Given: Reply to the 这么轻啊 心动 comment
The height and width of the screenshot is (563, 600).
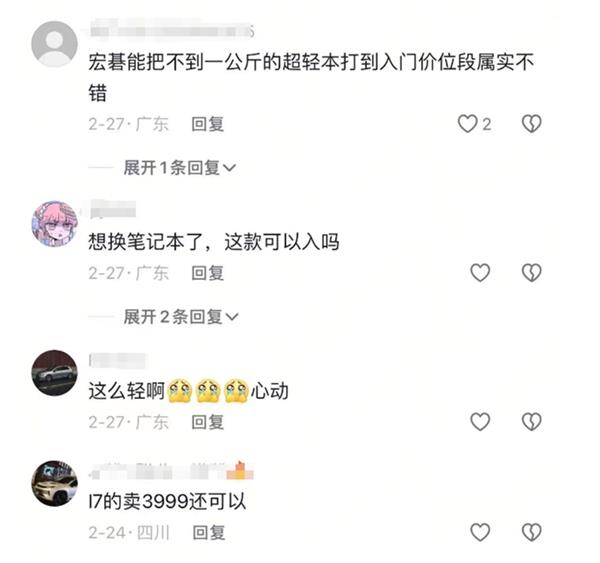Looking at the screenshot, I should 208,422.
